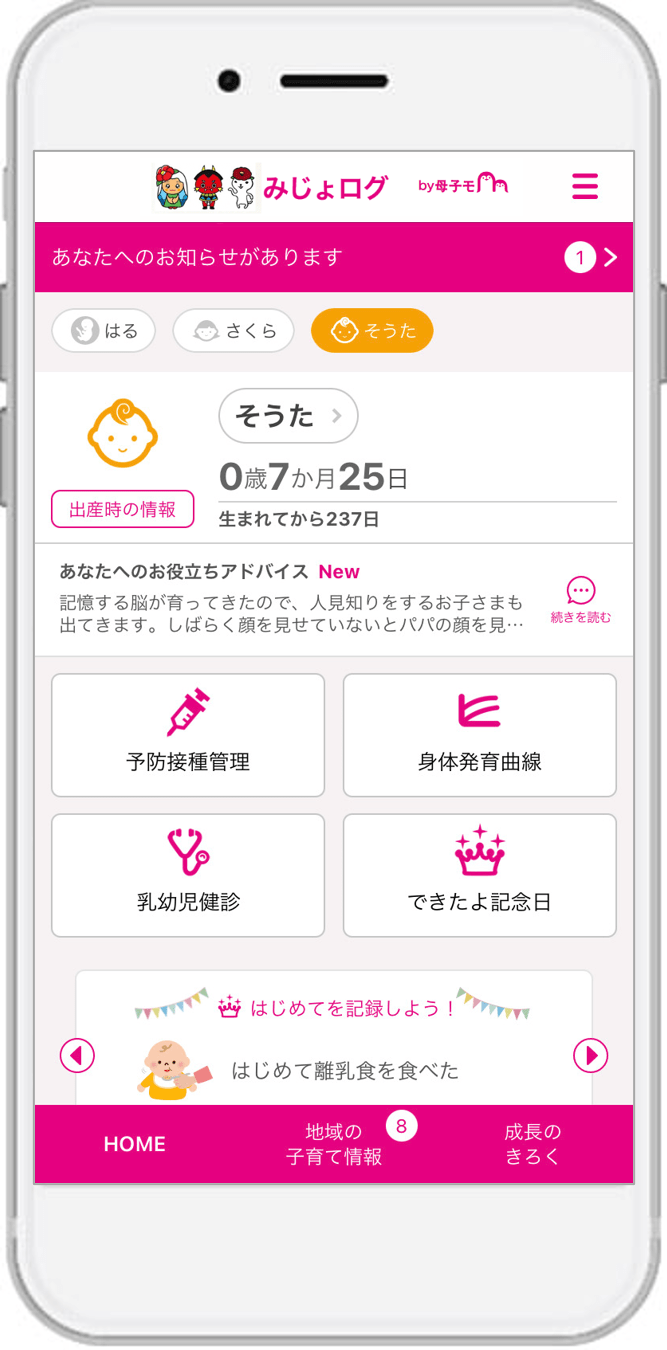The width and height of the screenshot is (667, 1350).
Task: Open 予防接種管理 vaccination management
Action: 188,735
